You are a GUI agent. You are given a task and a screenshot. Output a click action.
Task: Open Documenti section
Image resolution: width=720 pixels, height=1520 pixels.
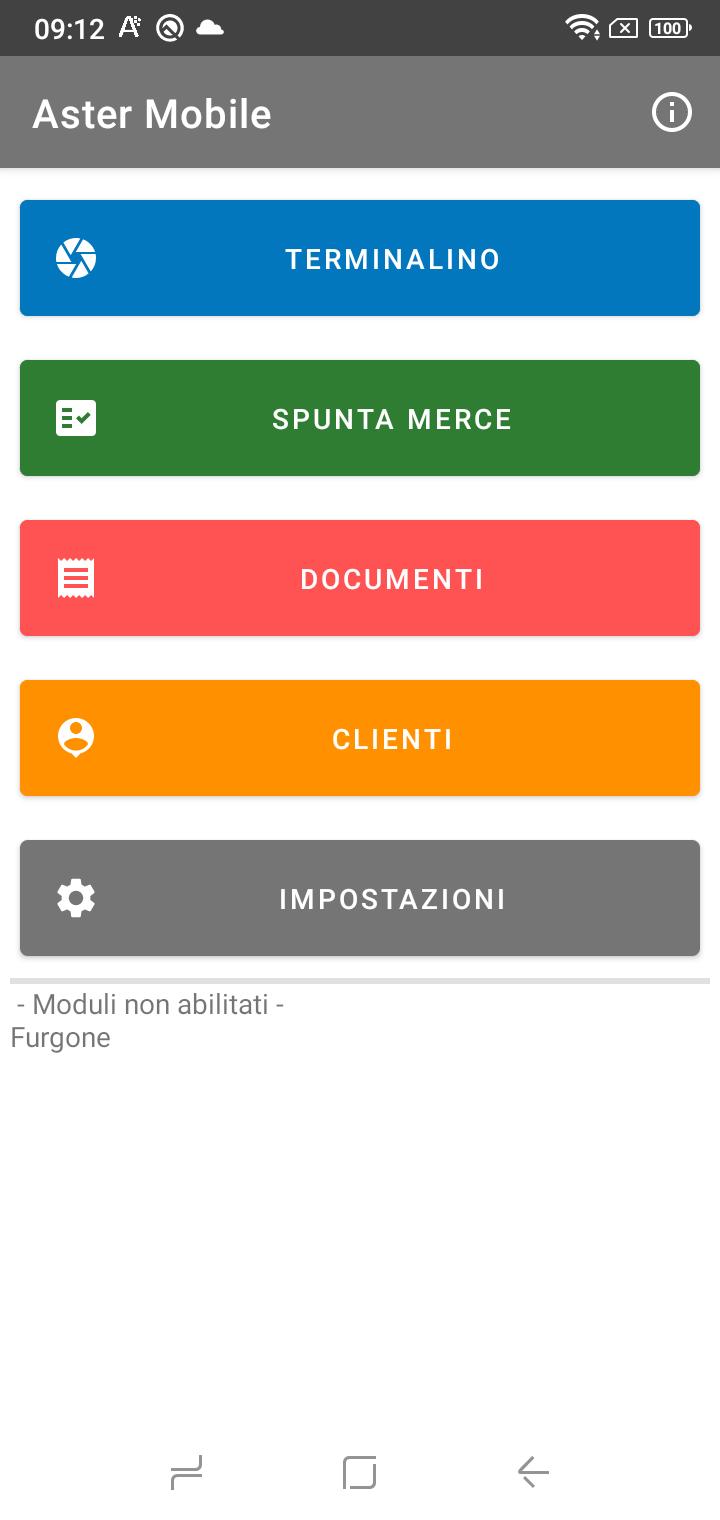pos(360,578)
